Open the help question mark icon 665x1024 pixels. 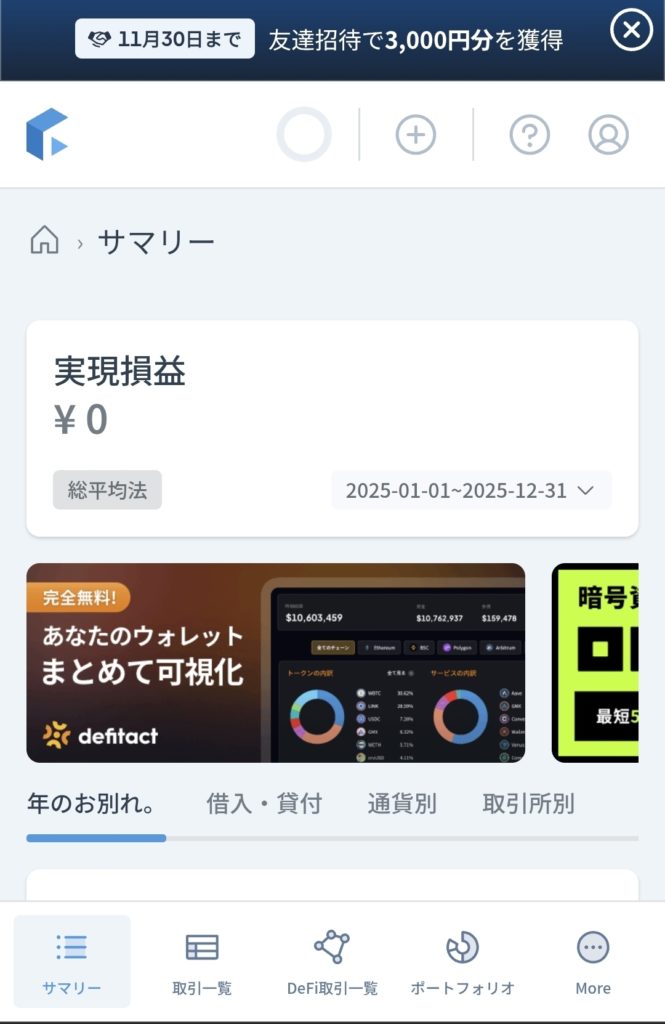[x=530, y=135]
